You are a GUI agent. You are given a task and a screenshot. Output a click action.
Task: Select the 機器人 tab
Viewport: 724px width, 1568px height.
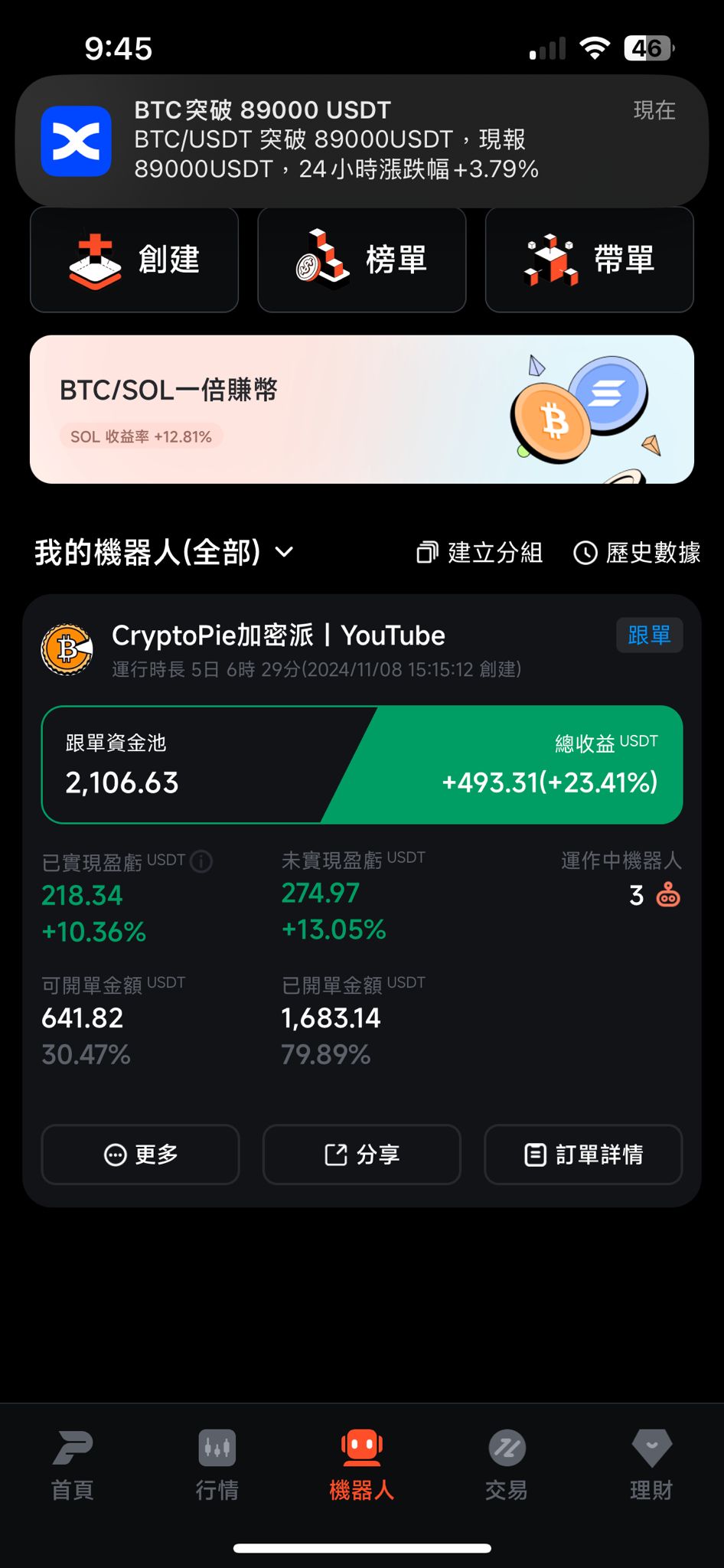pos(361,1464)
